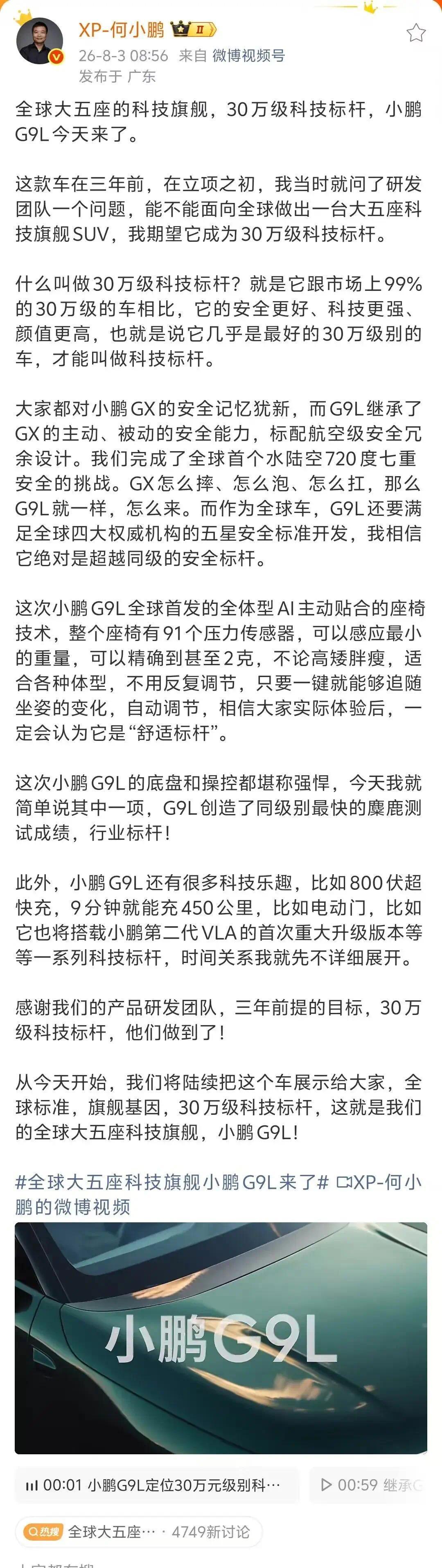Tap the XP-何小鹏 username
The height and width of the screenshot is (1568, 442).
122,30
